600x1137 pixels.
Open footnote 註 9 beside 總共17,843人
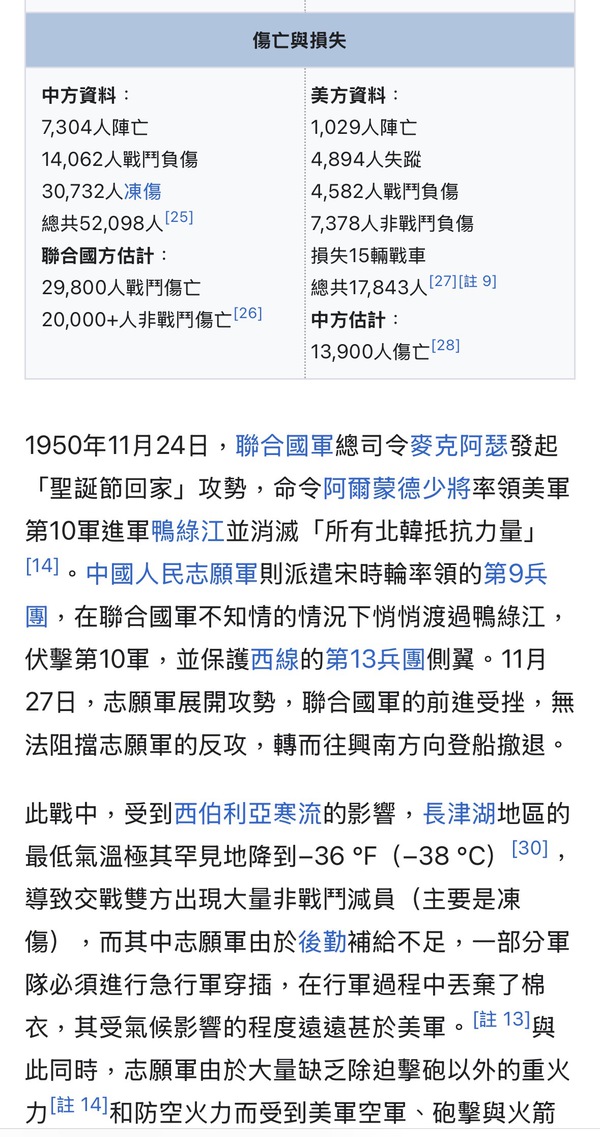[477, 282]
